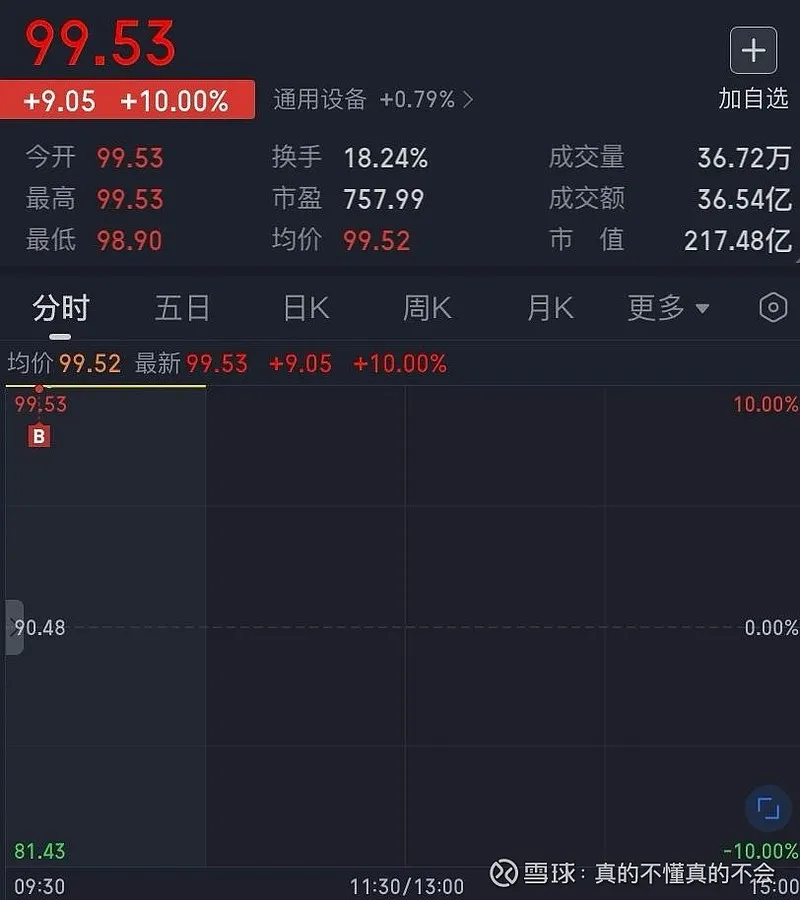Open the chart in full-screen view

[x=768, y=808]
